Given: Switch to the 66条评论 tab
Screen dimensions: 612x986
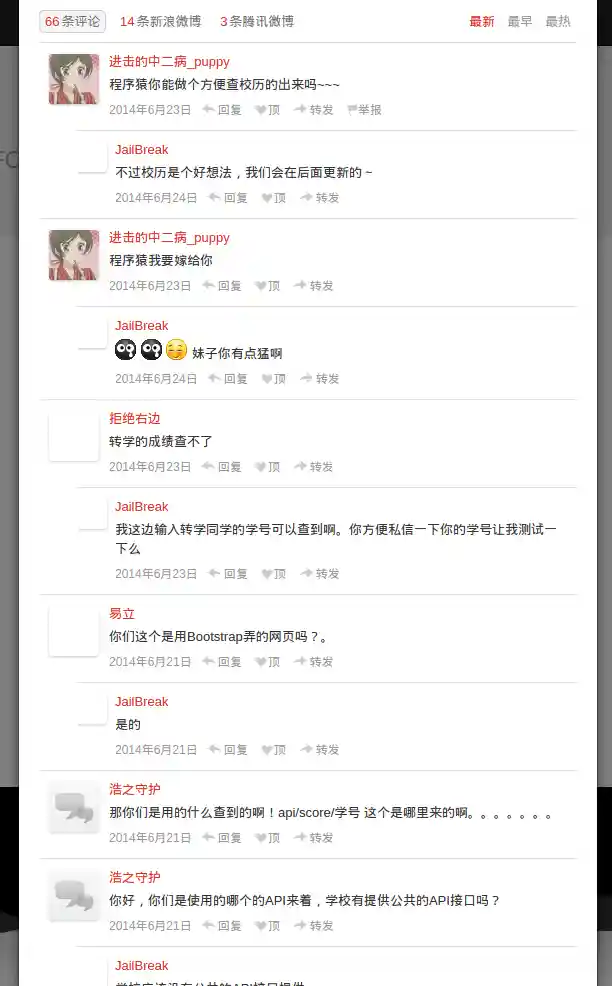Looking at the screenshot, I should click(72, 21).
